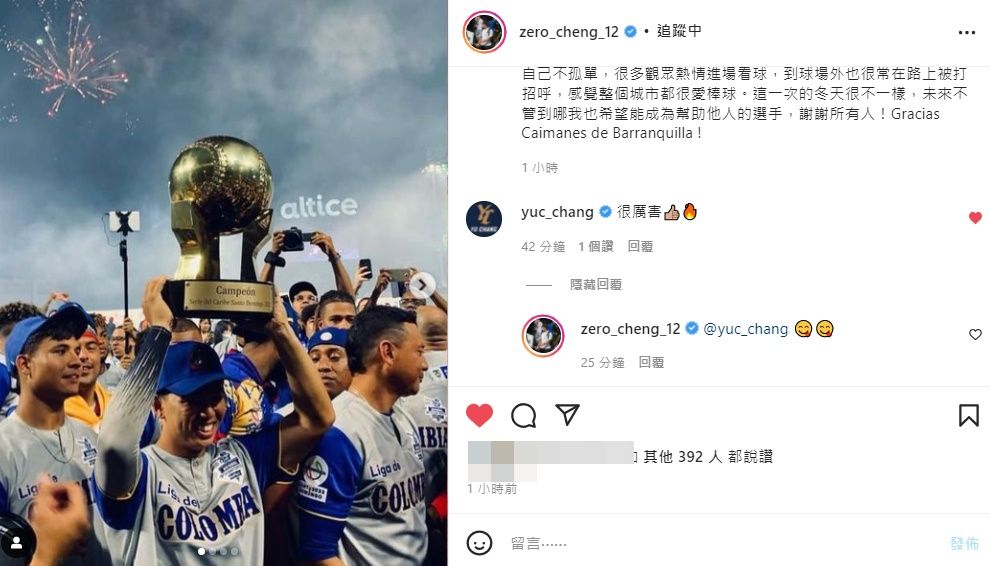Tap the comment bubble icon
This screenshot has height=566, width=990.
(x=523, y=415)
